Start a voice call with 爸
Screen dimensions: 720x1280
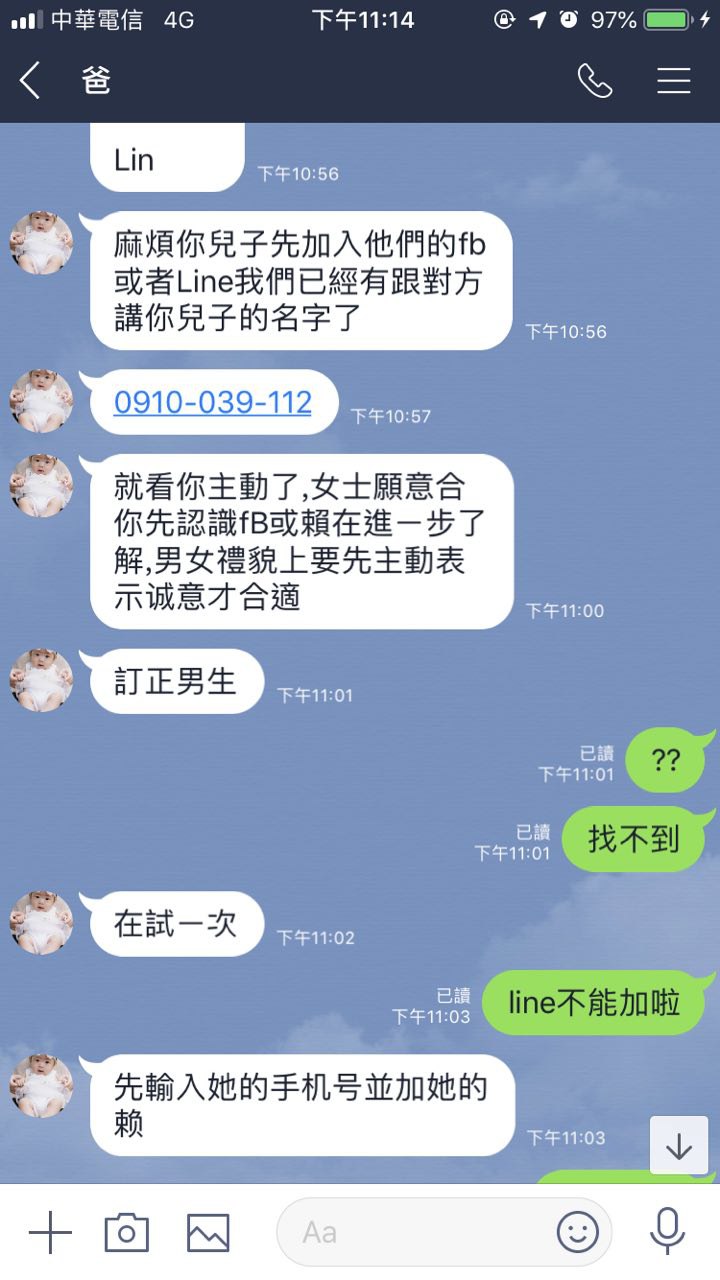pos(595,81)
